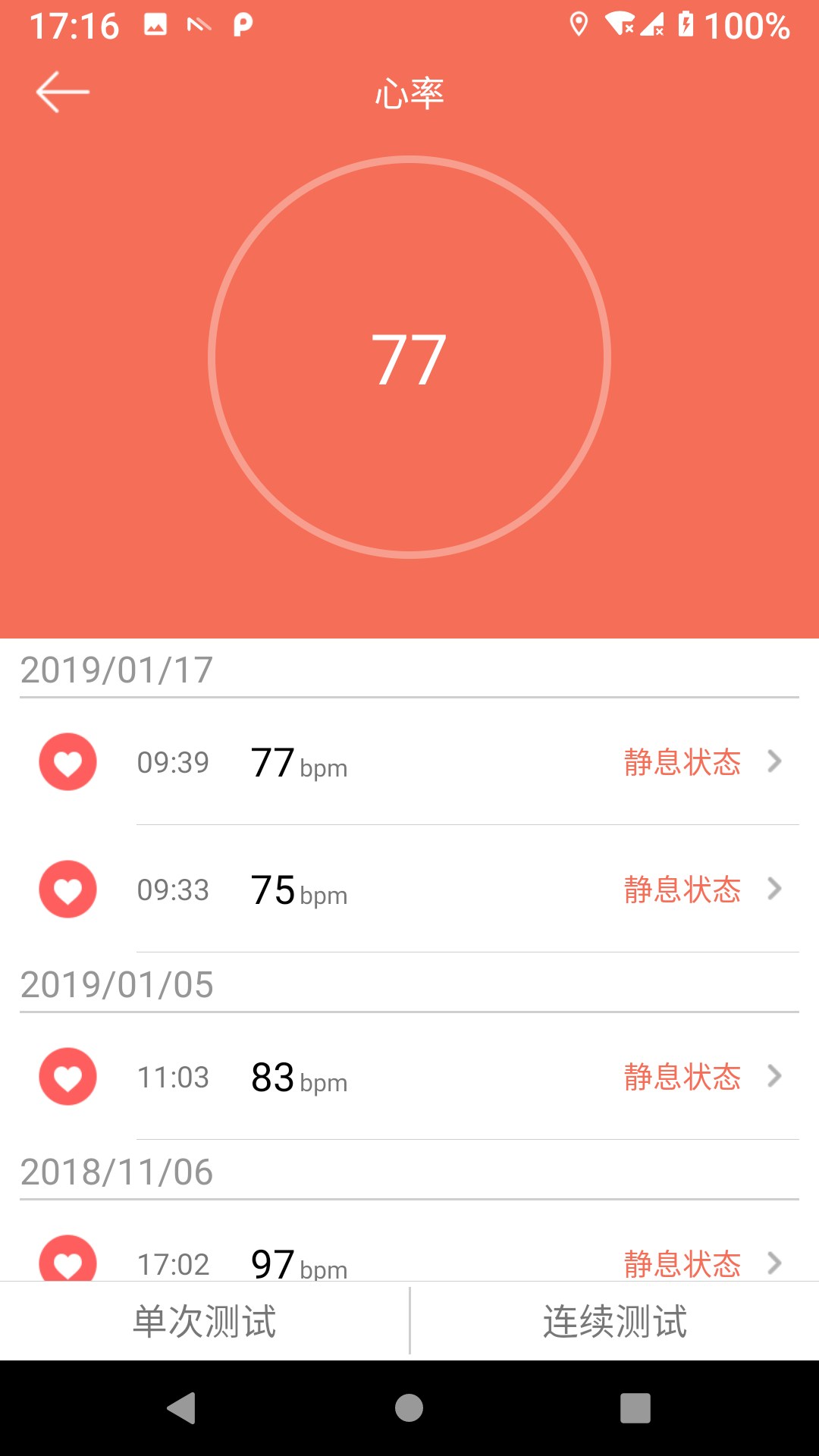The width and height of the screenshot is (819, 1456).
Task: Open the 09:39 record with 77 bpm
Action: coord(409,761)
